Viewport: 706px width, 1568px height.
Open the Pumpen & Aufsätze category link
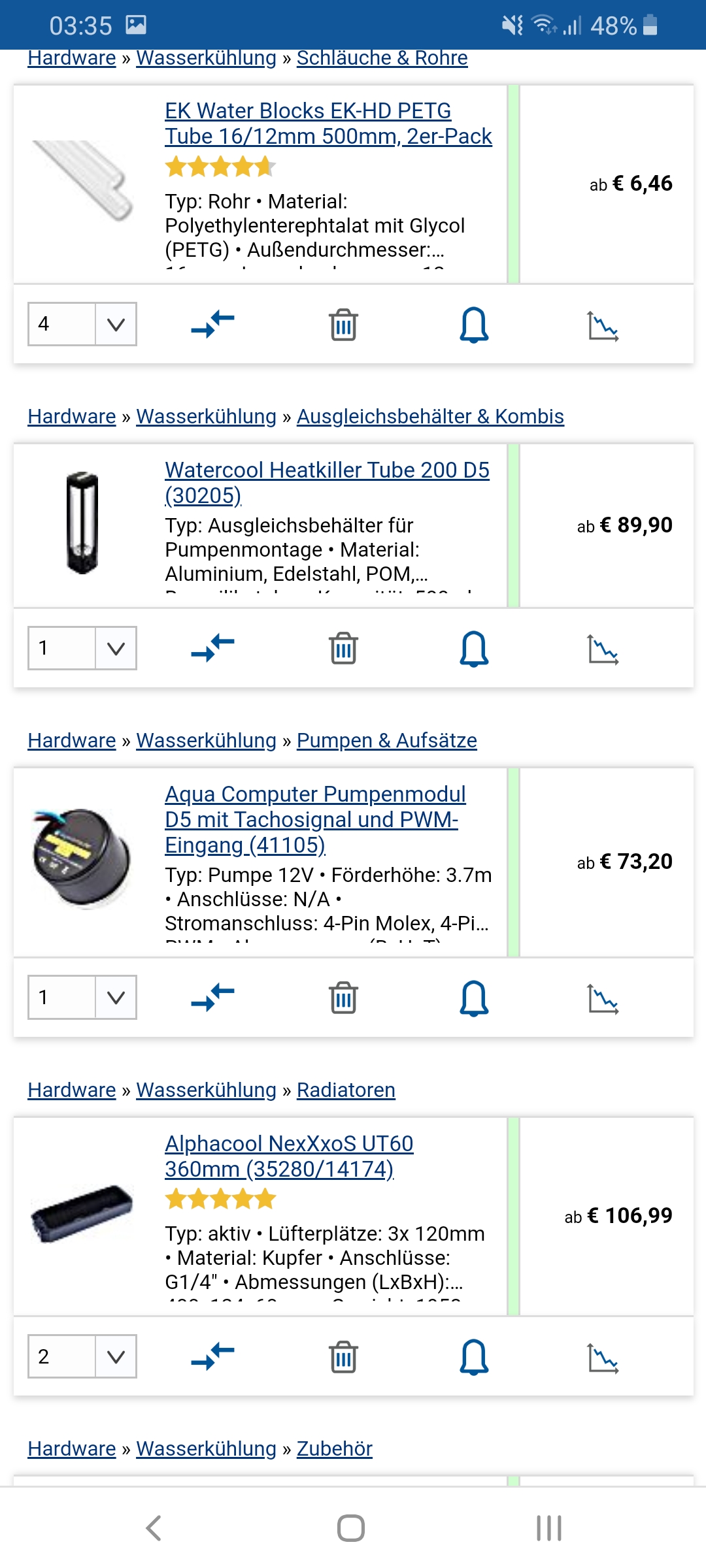[387, 740]
